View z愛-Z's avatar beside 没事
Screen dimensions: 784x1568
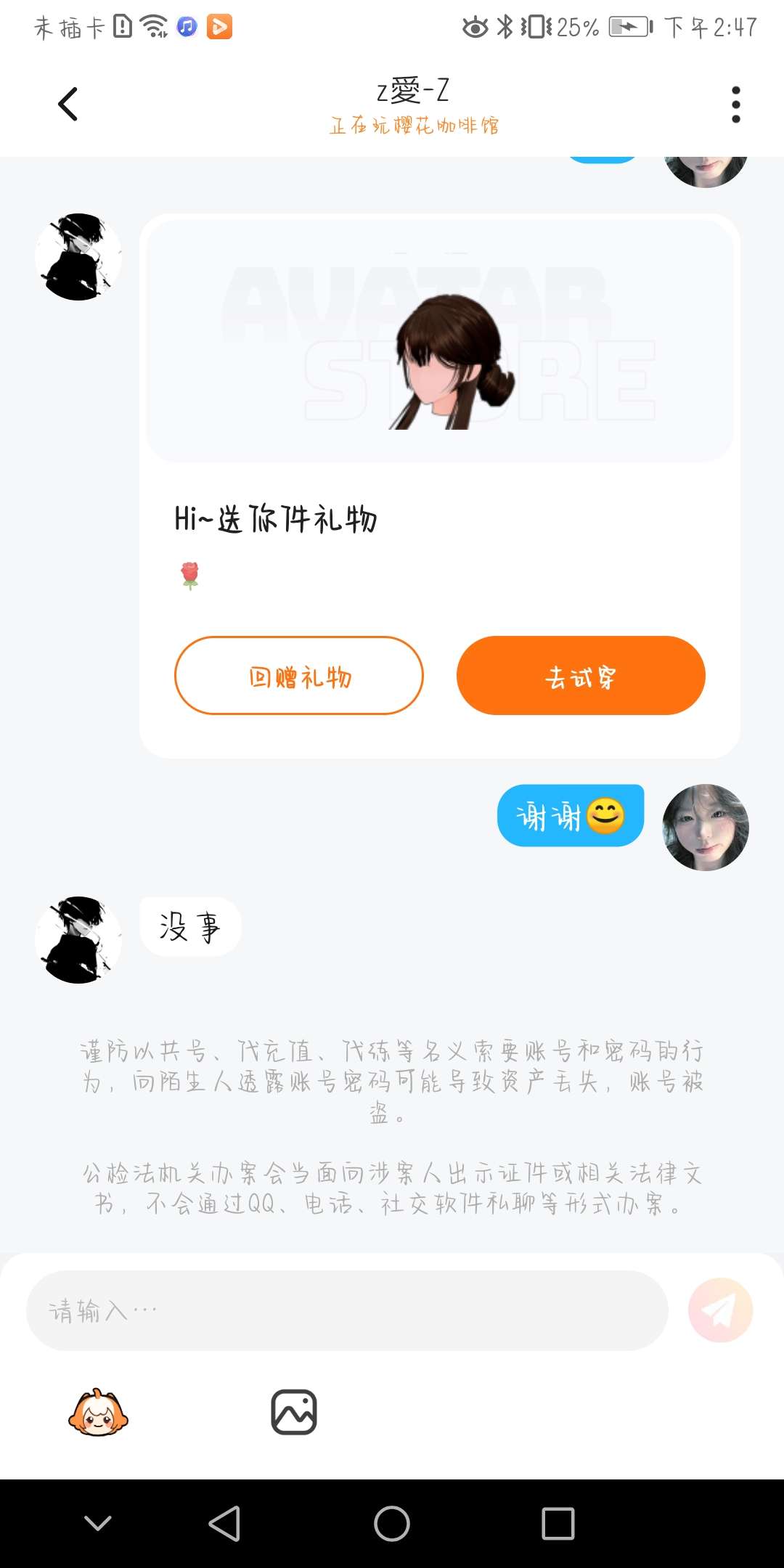(x=78, y=940)
